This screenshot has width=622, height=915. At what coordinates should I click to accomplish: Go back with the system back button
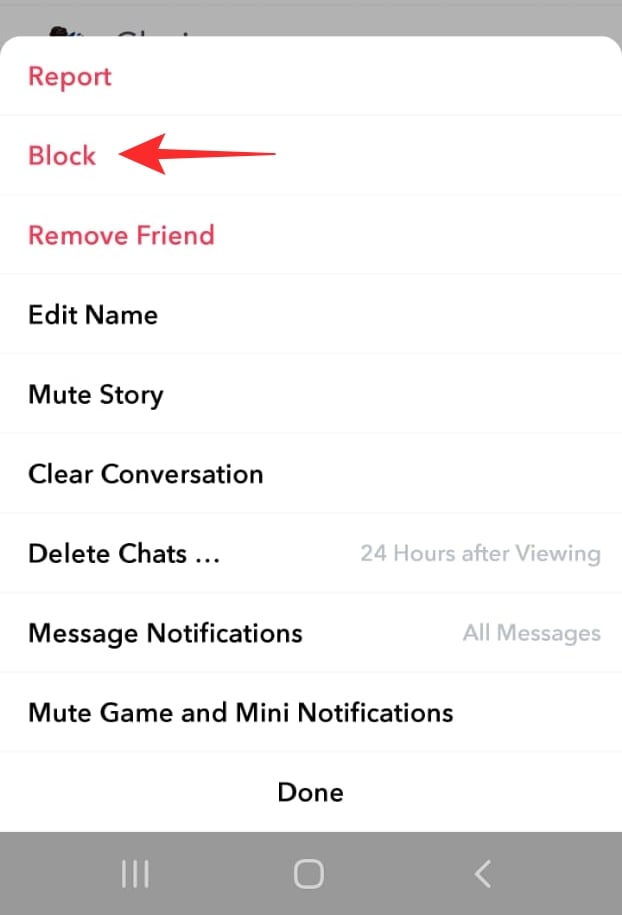pyautogui.click(x=483, y=874)
